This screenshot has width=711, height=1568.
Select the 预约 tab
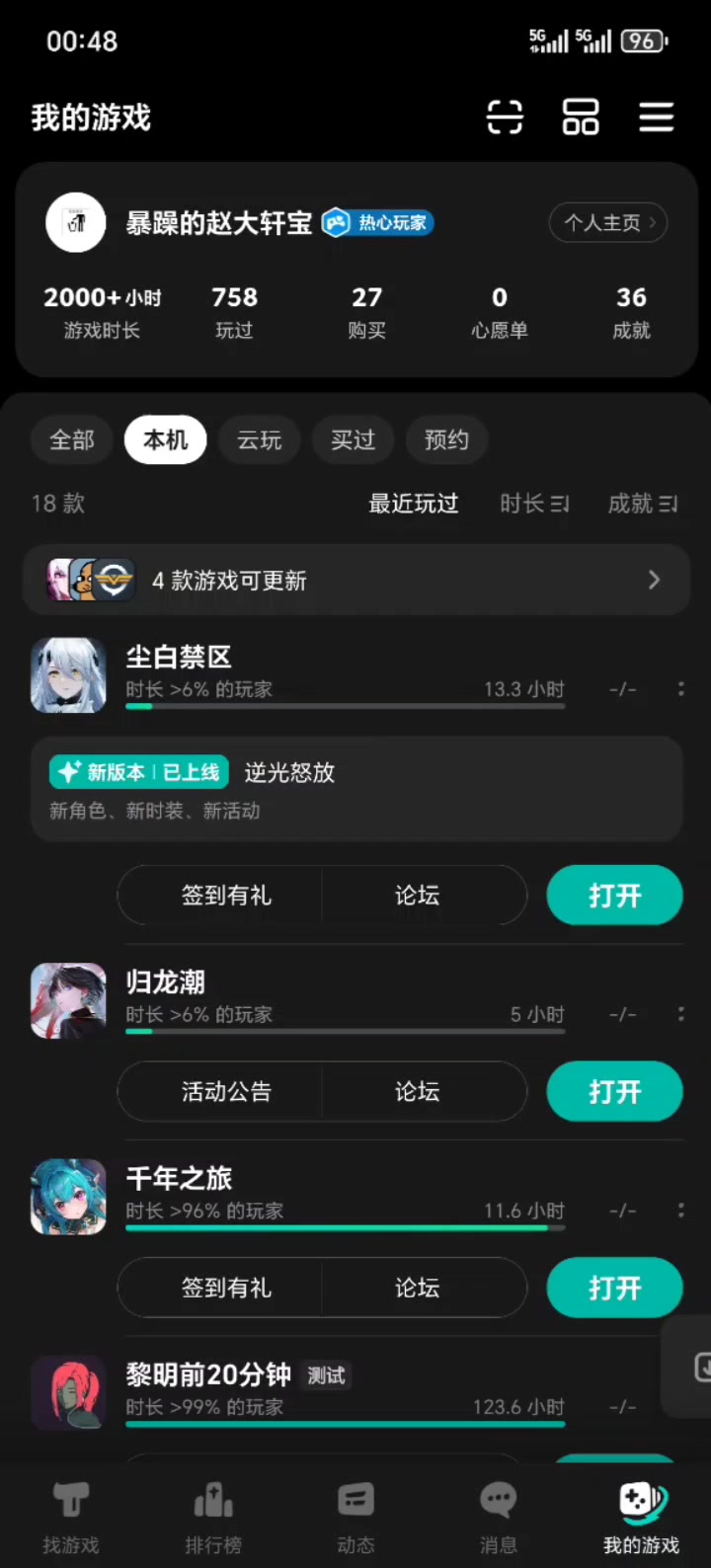click(446, 440)
